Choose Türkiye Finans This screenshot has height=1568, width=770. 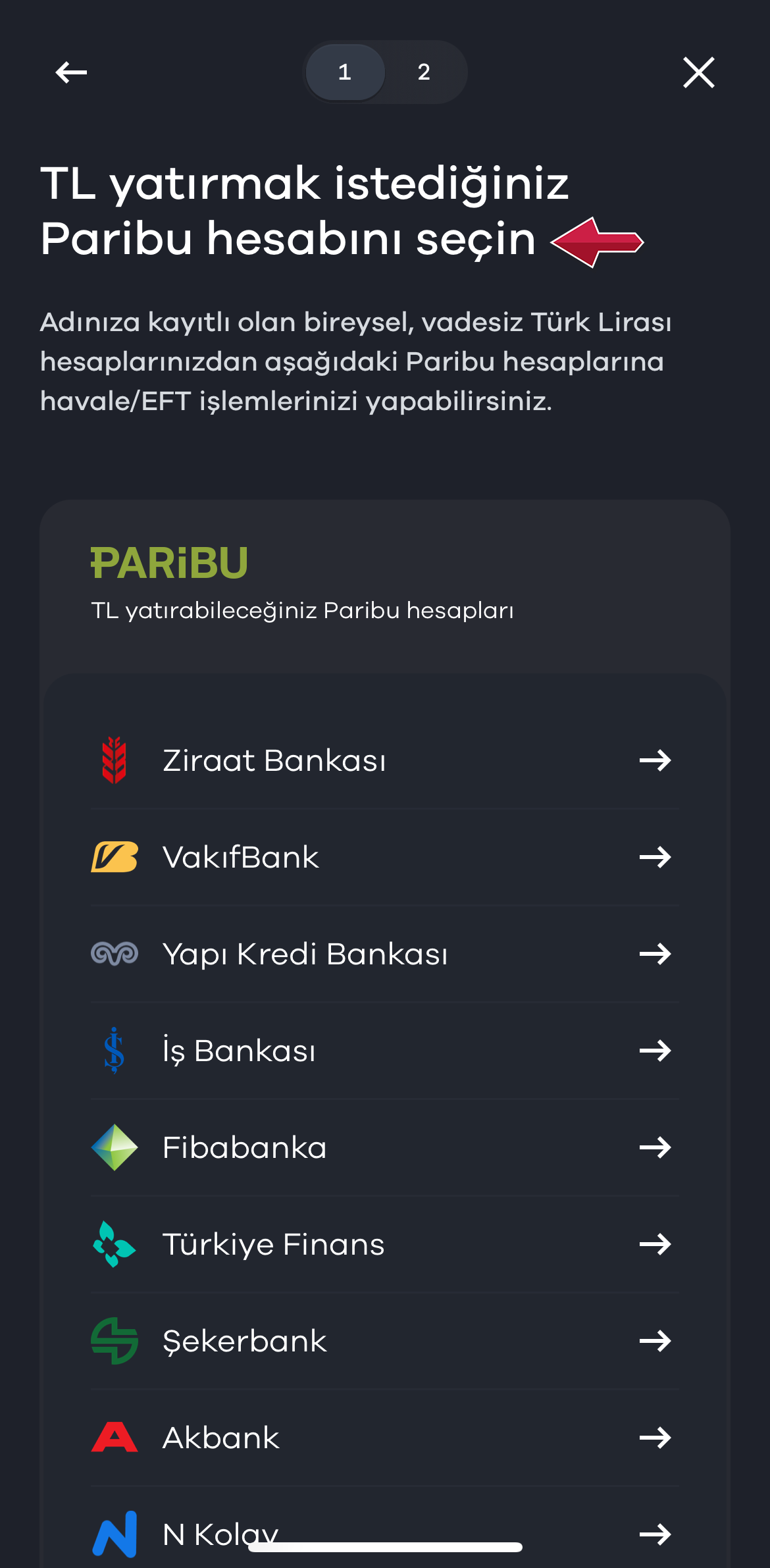[385, 1244]
